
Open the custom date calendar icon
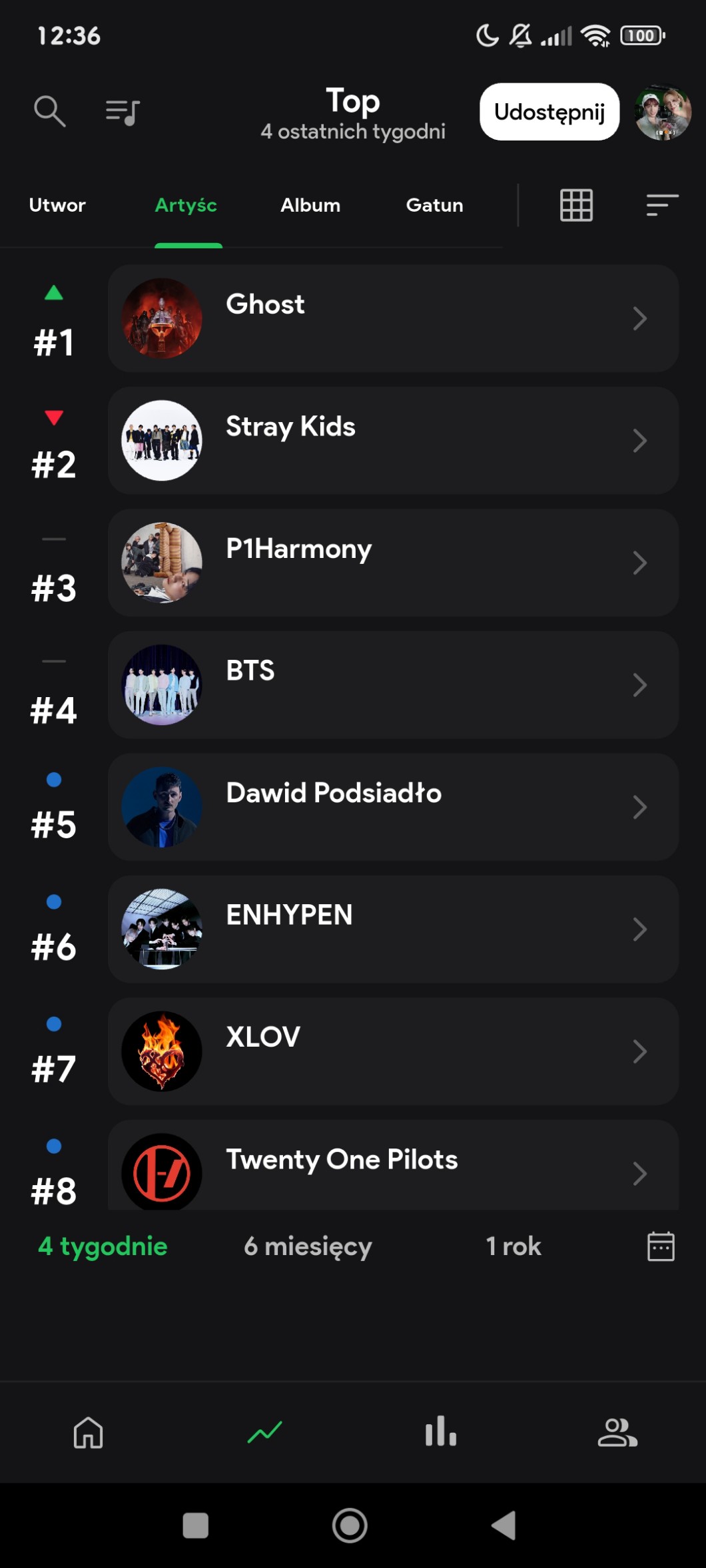(x=661, y=1246)
